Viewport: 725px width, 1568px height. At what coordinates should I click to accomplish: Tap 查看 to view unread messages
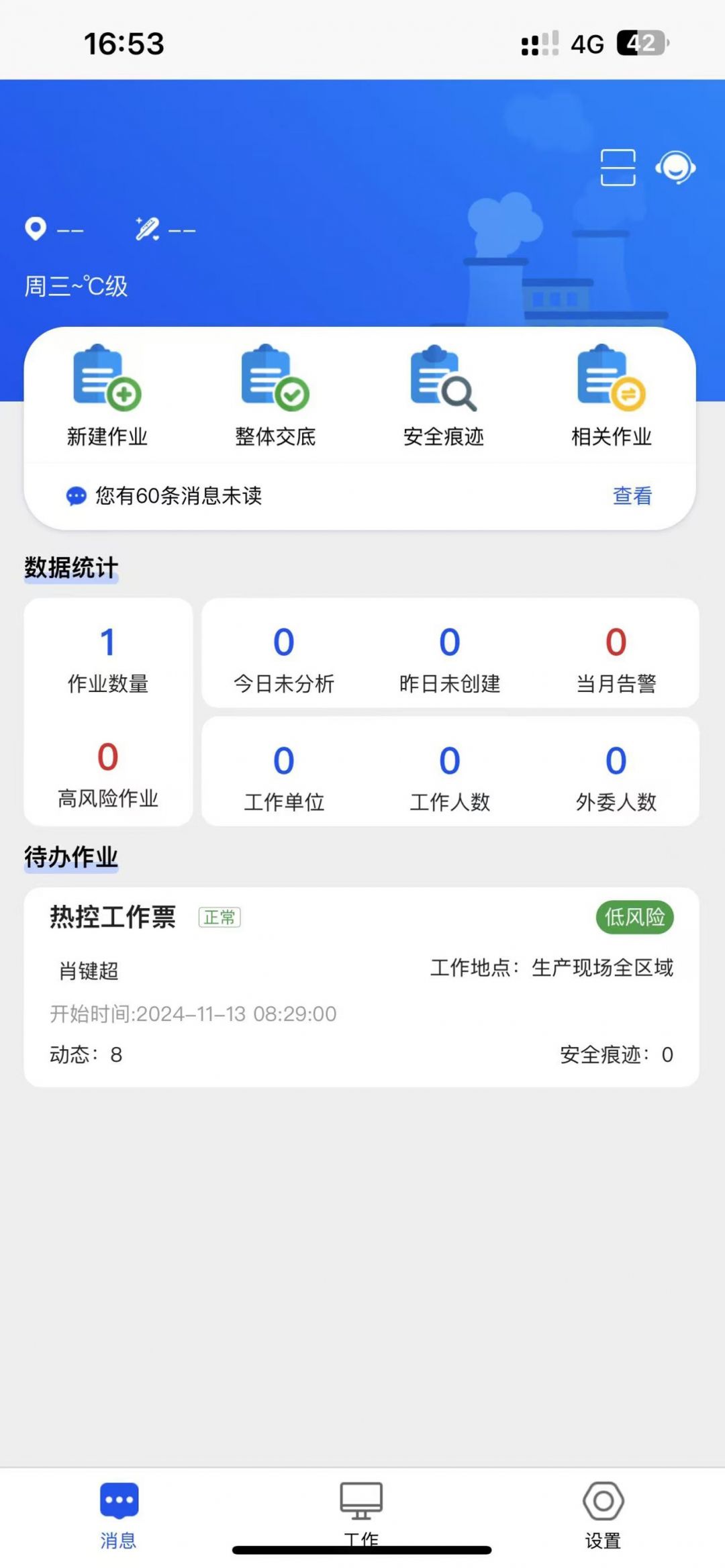click(632, 496)
